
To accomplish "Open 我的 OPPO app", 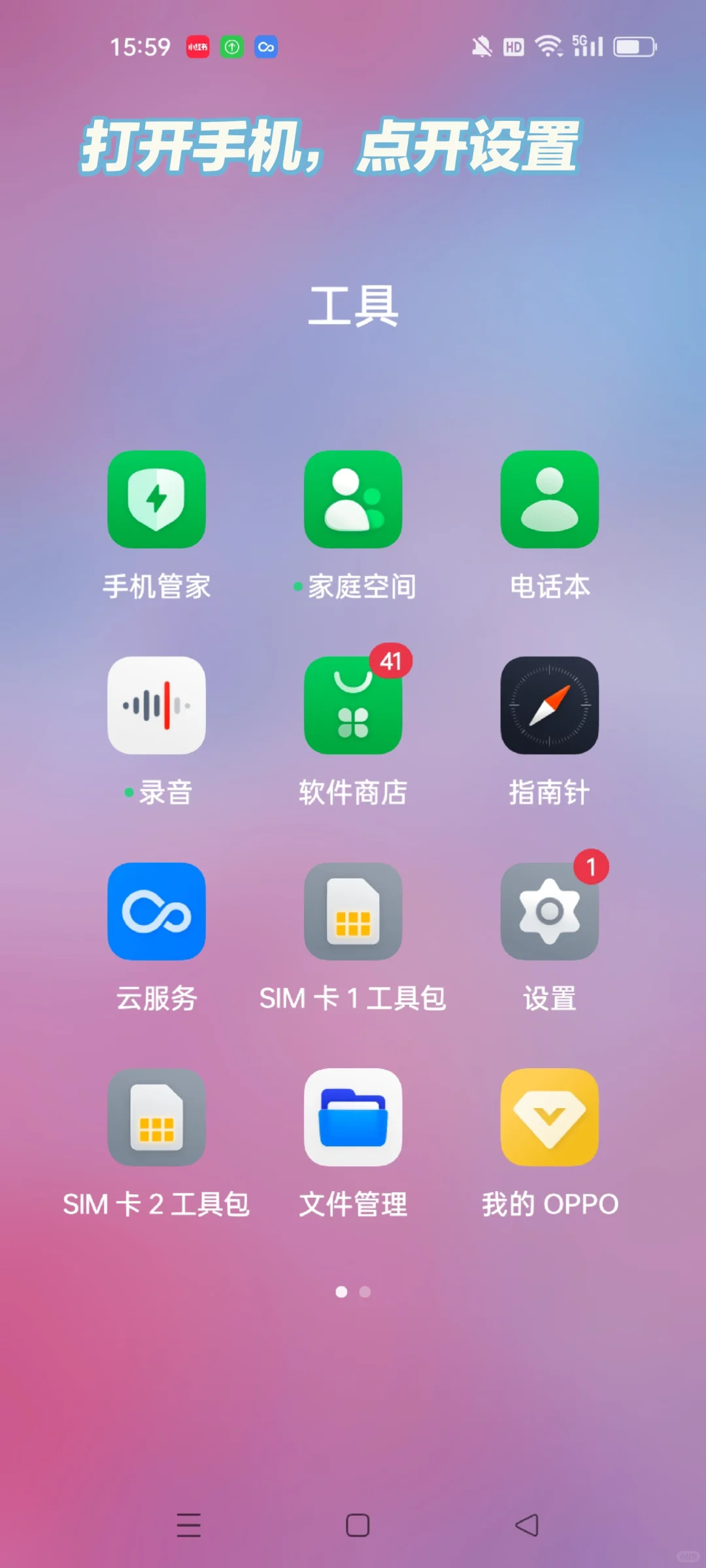I will click(x=549, y=1117).
